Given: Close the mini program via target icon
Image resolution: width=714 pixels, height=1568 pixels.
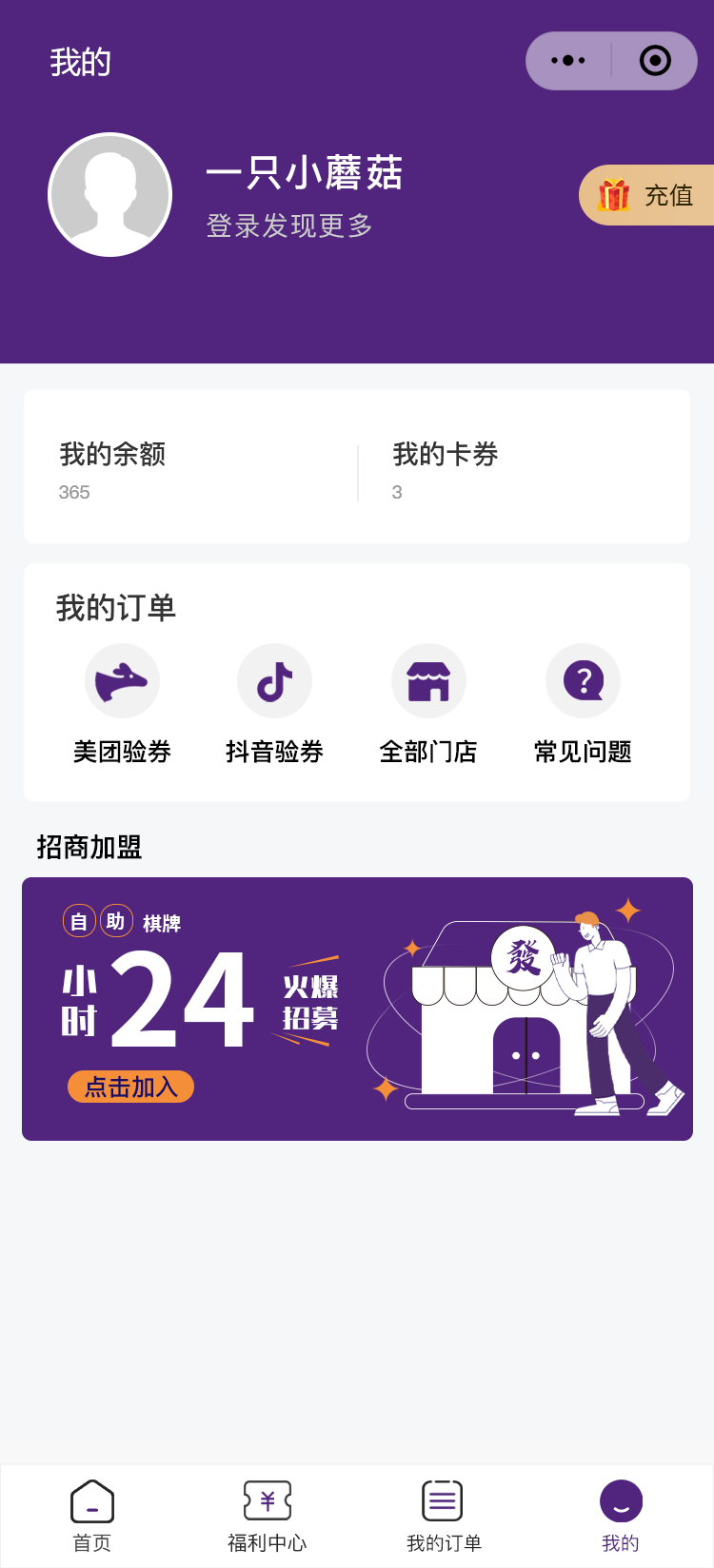Looking at the screenshot, I should [655, 61].
